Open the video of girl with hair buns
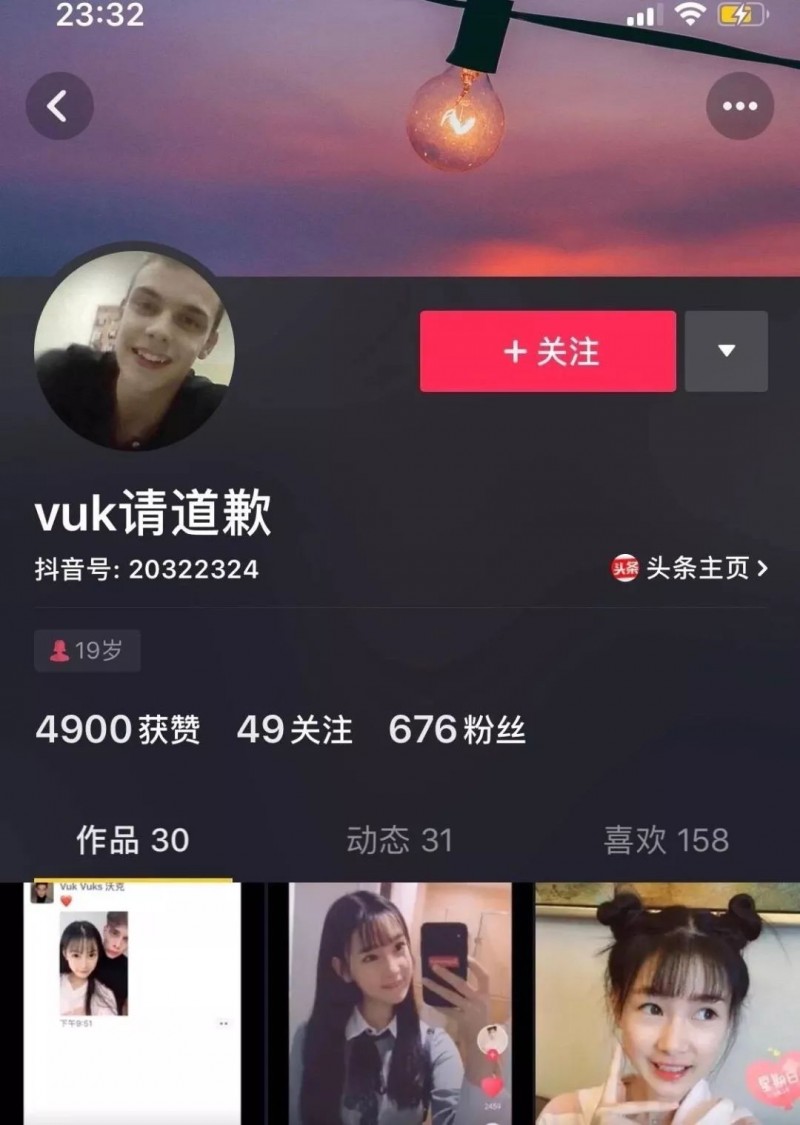The height and width of the screenshot is (1125, 800). coord(667,1002)
